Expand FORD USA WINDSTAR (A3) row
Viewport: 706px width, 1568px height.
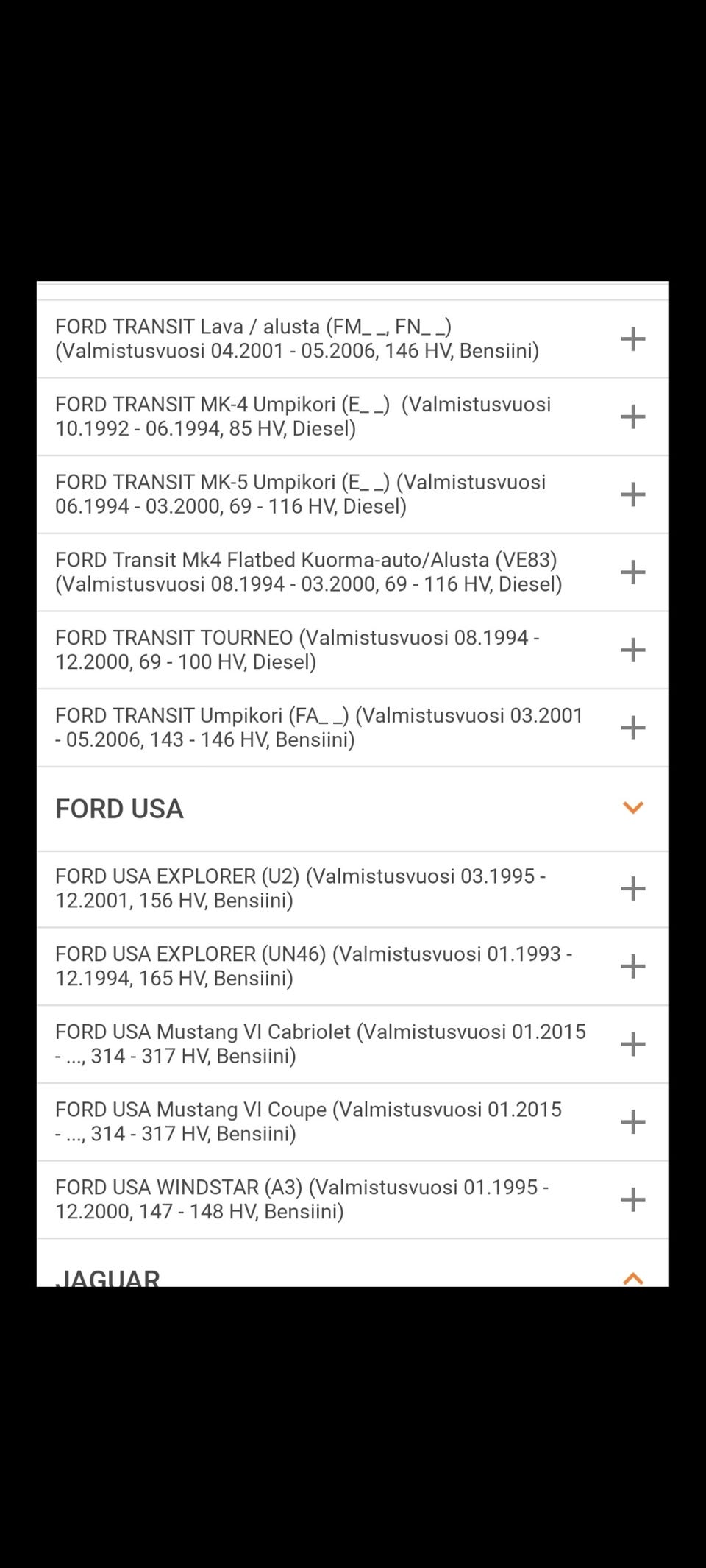tap(632, 1200)
